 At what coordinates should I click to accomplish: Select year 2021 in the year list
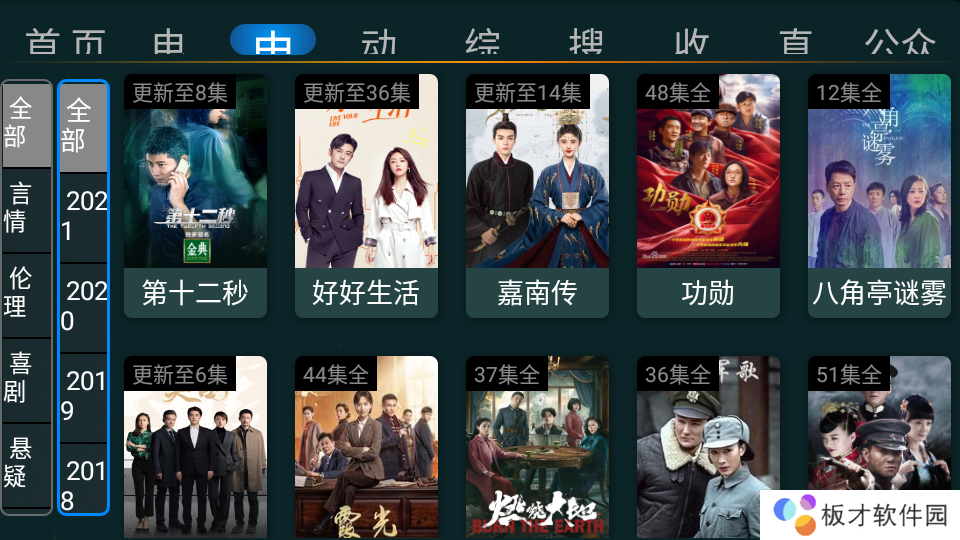83,216
